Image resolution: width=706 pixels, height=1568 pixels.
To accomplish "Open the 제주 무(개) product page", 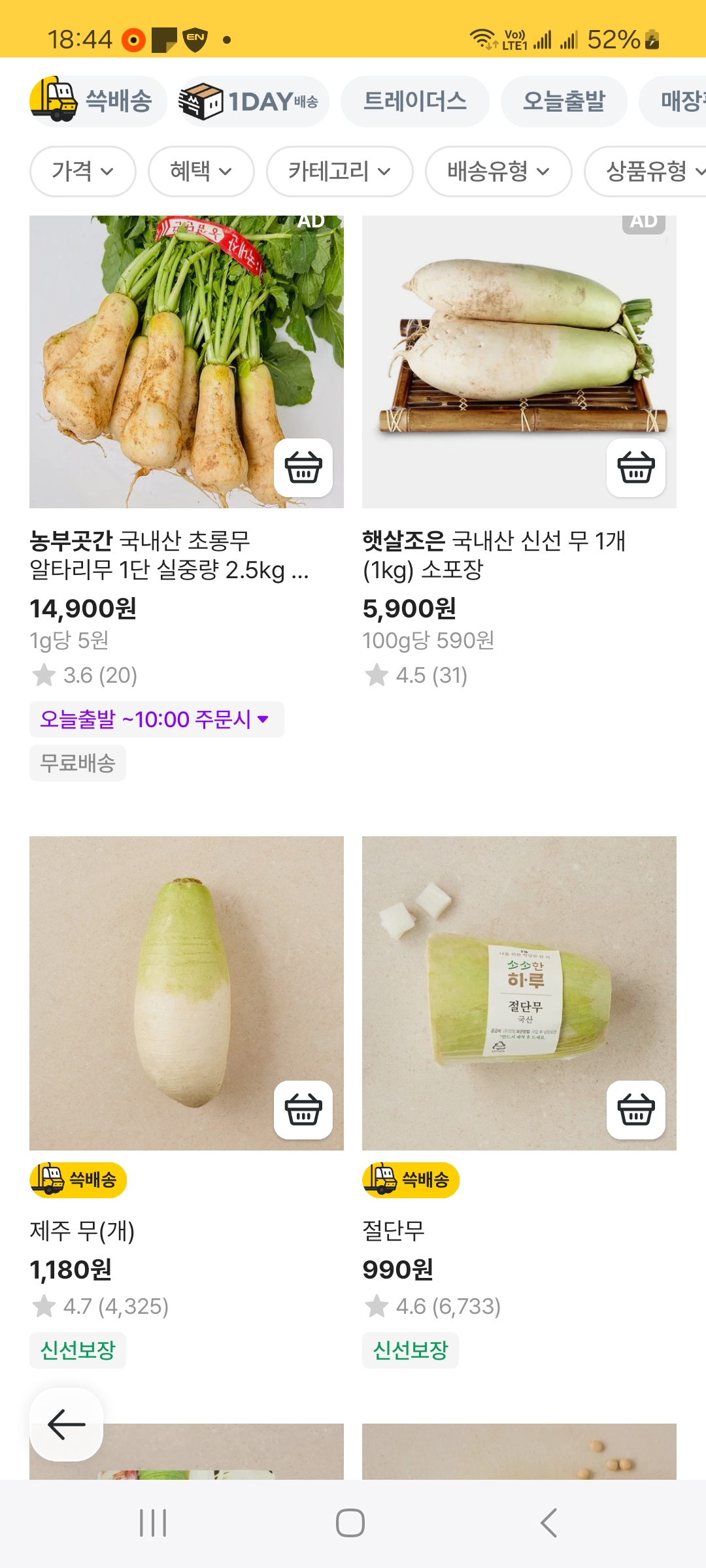I will pos(82,1231).
